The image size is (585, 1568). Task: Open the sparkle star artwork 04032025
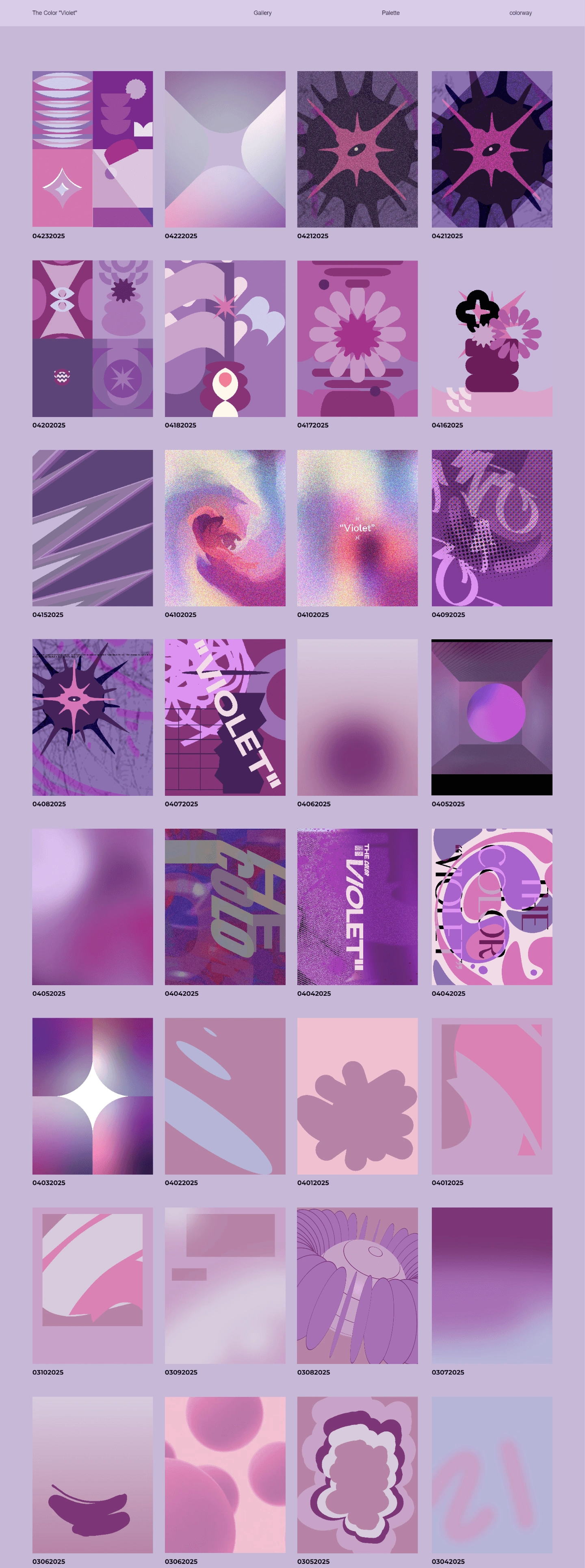tap(93, 1096)
